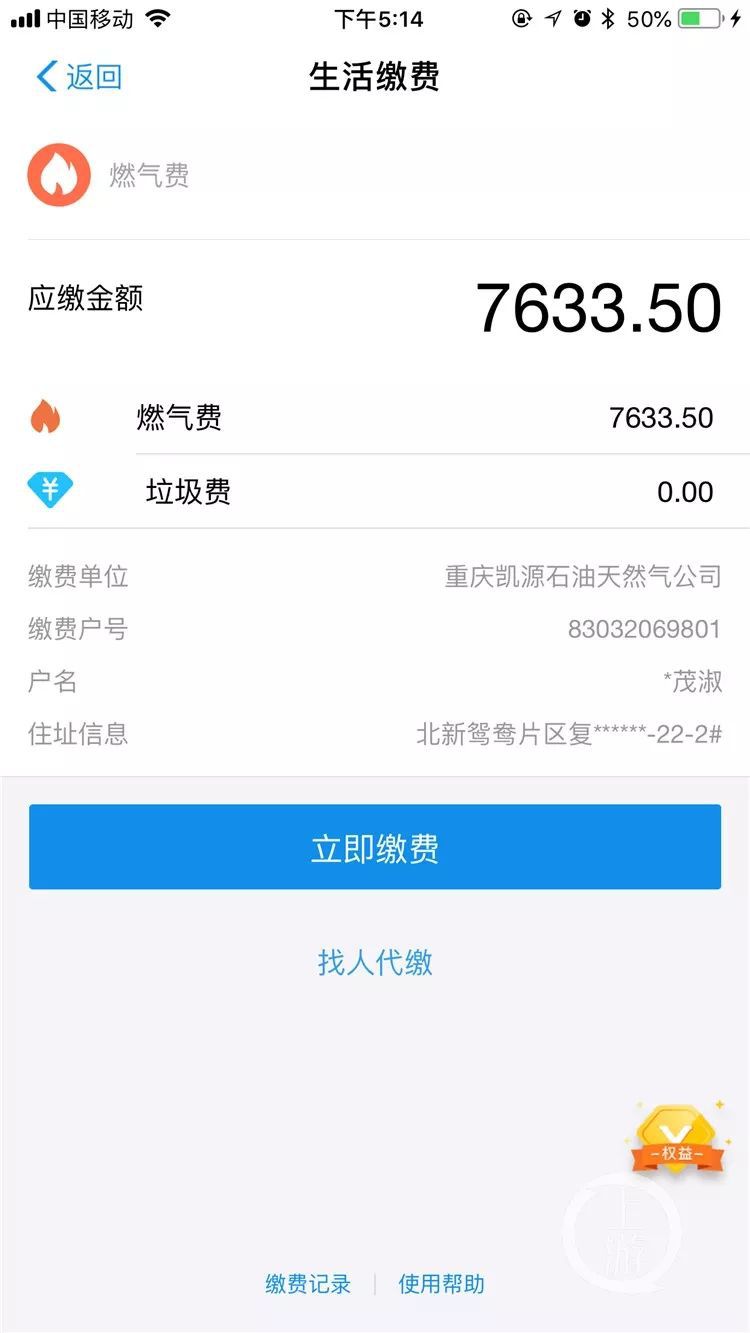Open 找人代缴 to ask someone to pay
Viewport: 750px width, 1333px height.
tap(375, 963)
